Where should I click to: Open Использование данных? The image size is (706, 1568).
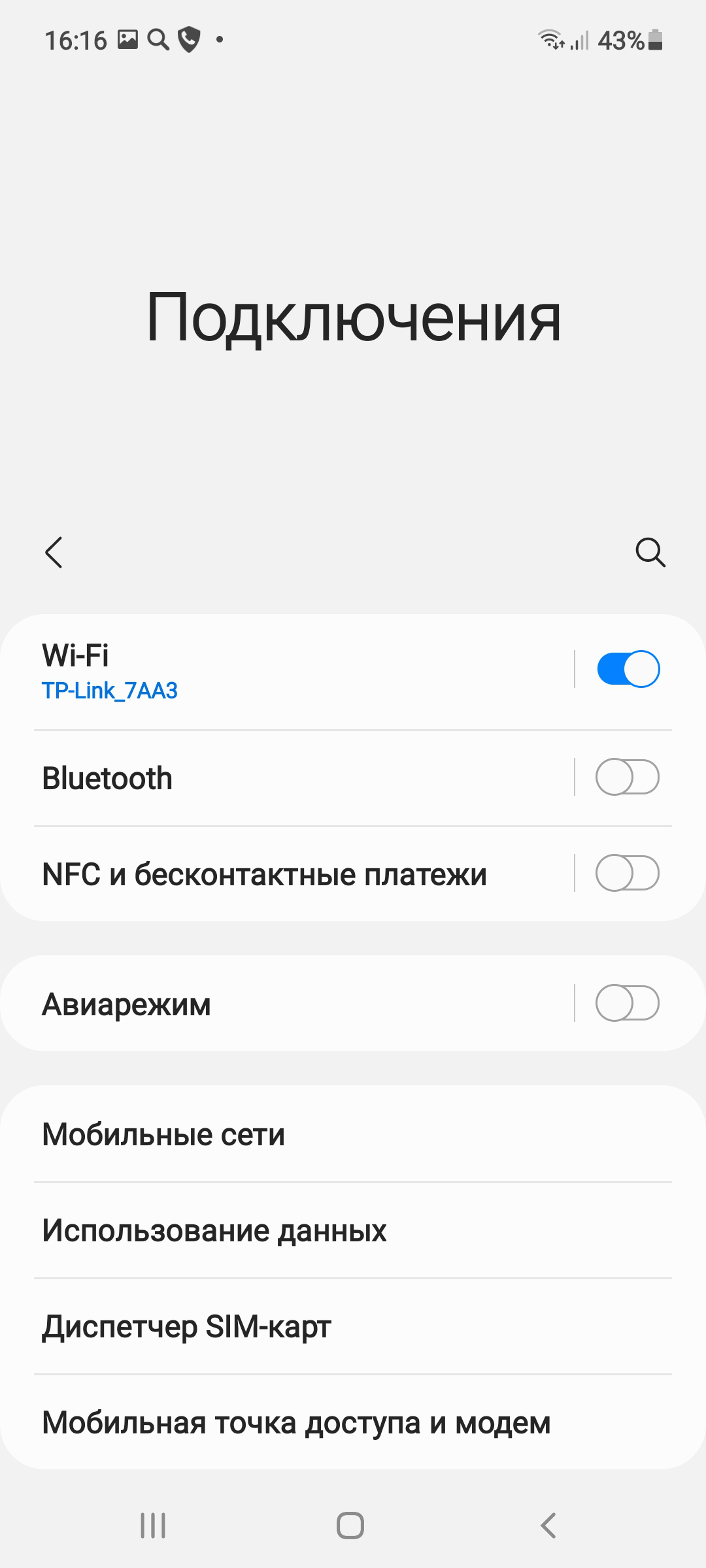coord(353,1230)
